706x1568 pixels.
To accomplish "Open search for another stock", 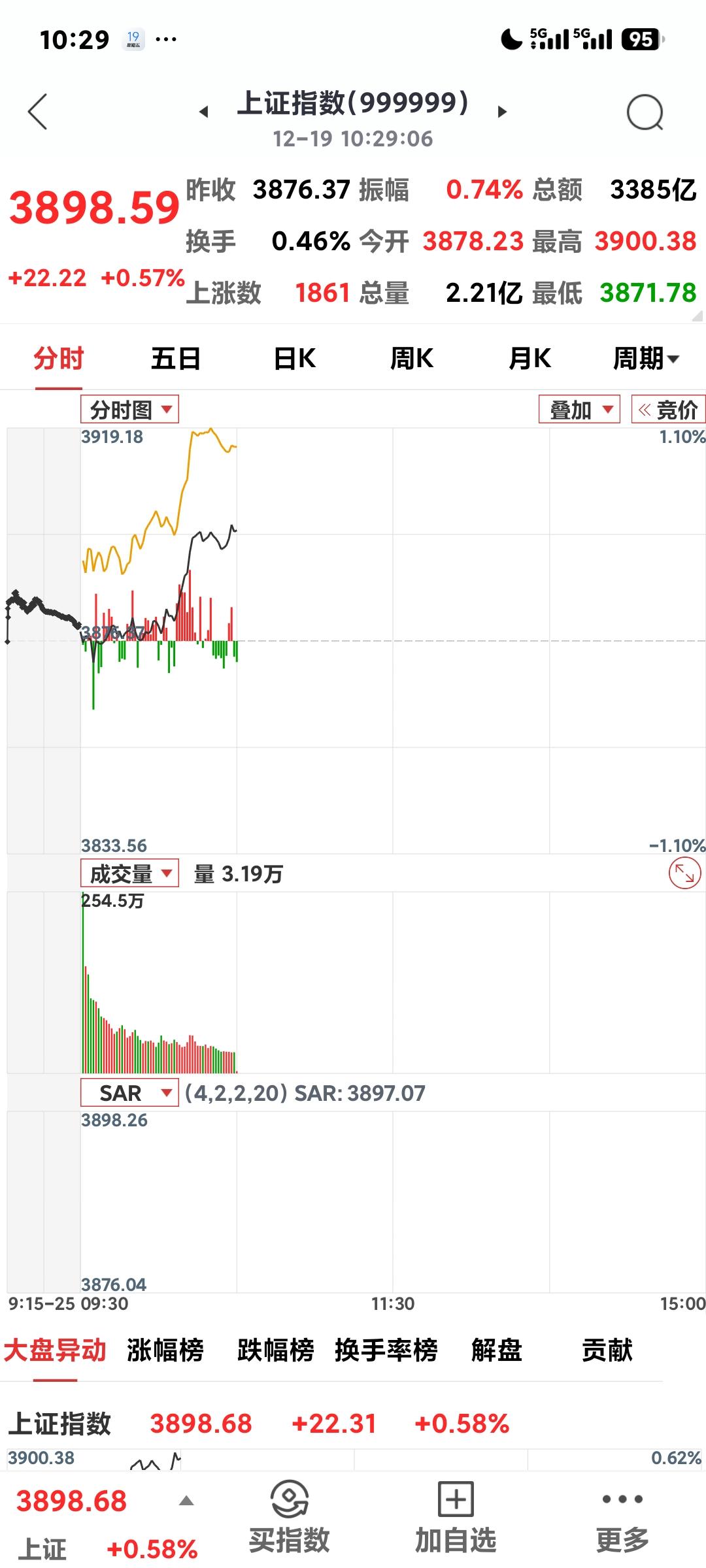I will pos(645,110).
